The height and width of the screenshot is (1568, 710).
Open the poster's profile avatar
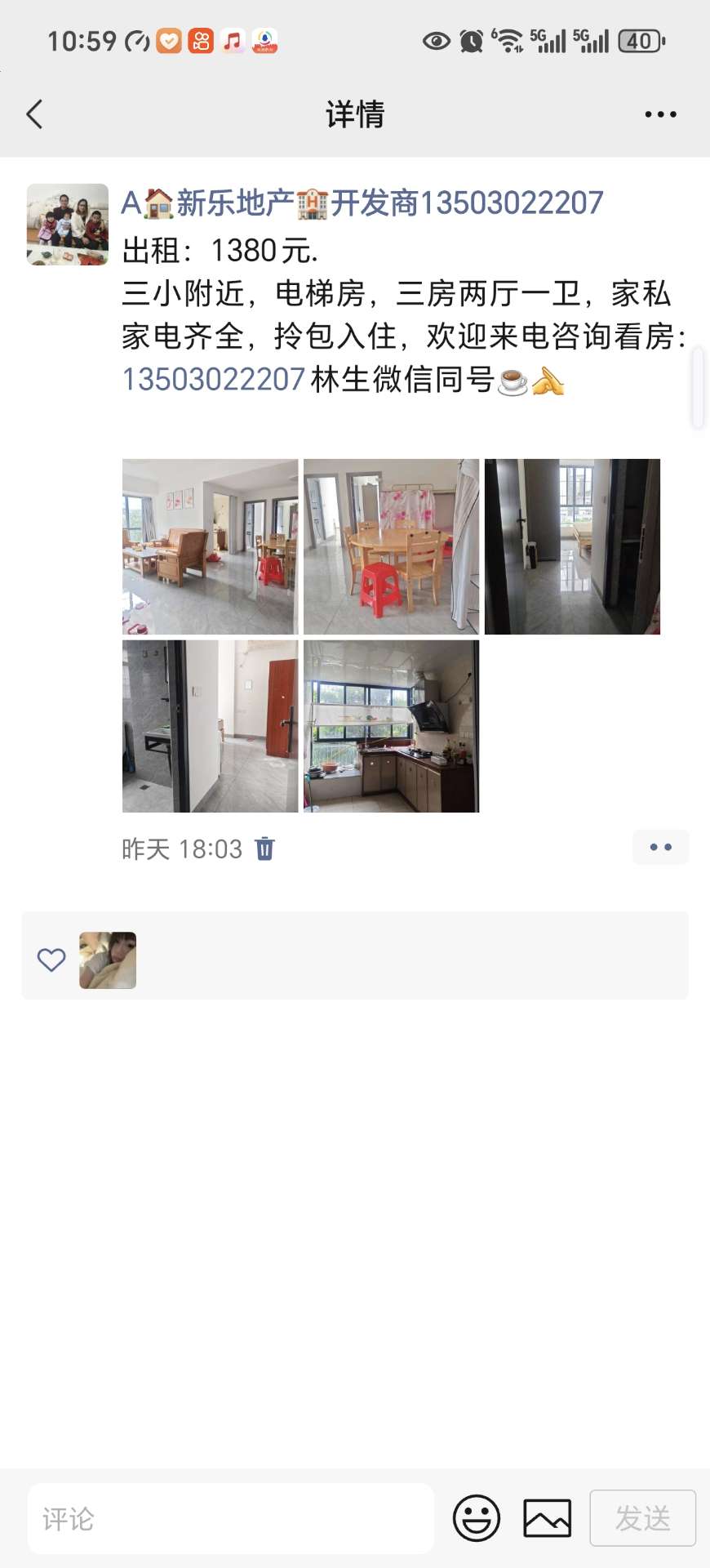click(x=68, y=225)
